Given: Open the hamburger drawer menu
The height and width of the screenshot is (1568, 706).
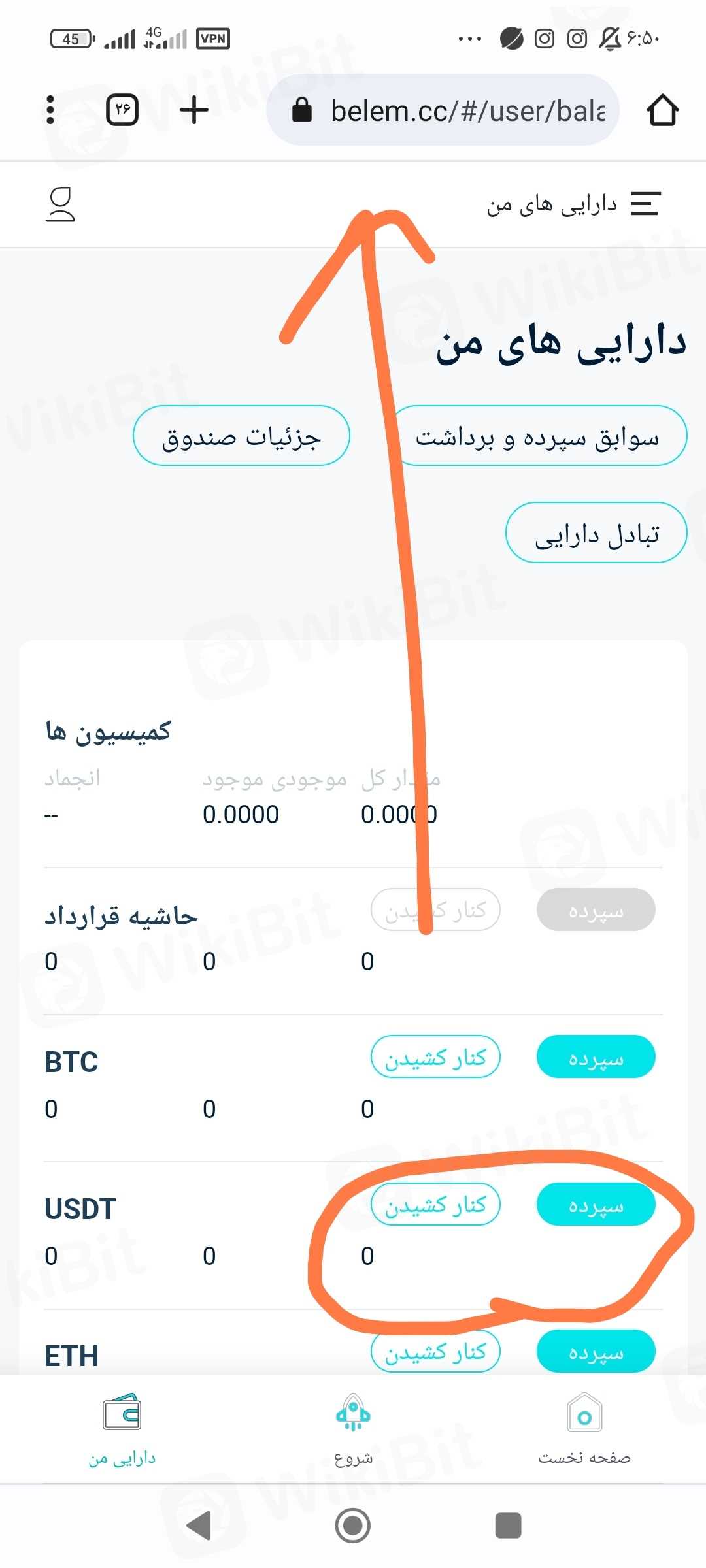Looking at the screenshot, I should 645,204.
